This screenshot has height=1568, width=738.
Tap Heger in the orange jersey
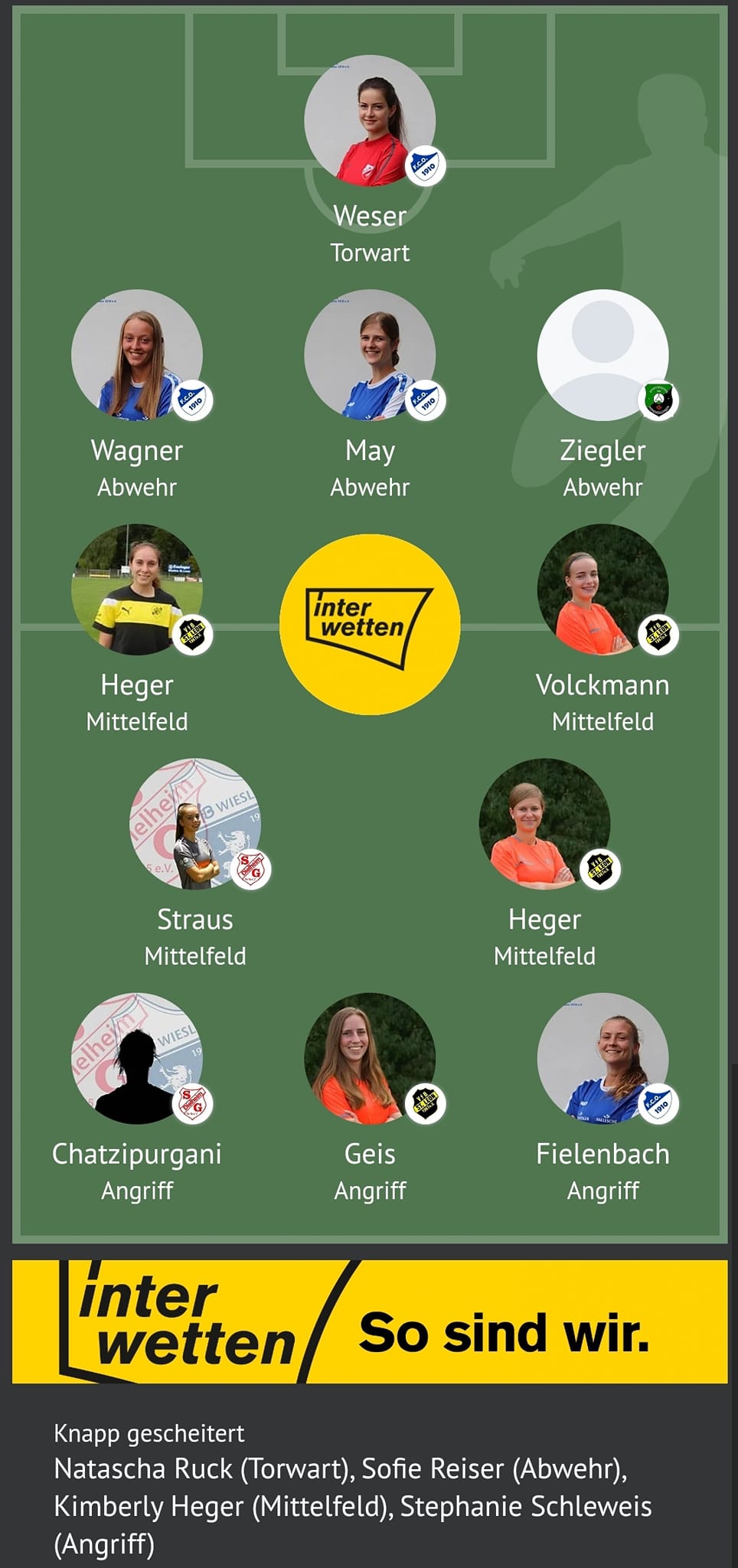[x=544, y=824]
